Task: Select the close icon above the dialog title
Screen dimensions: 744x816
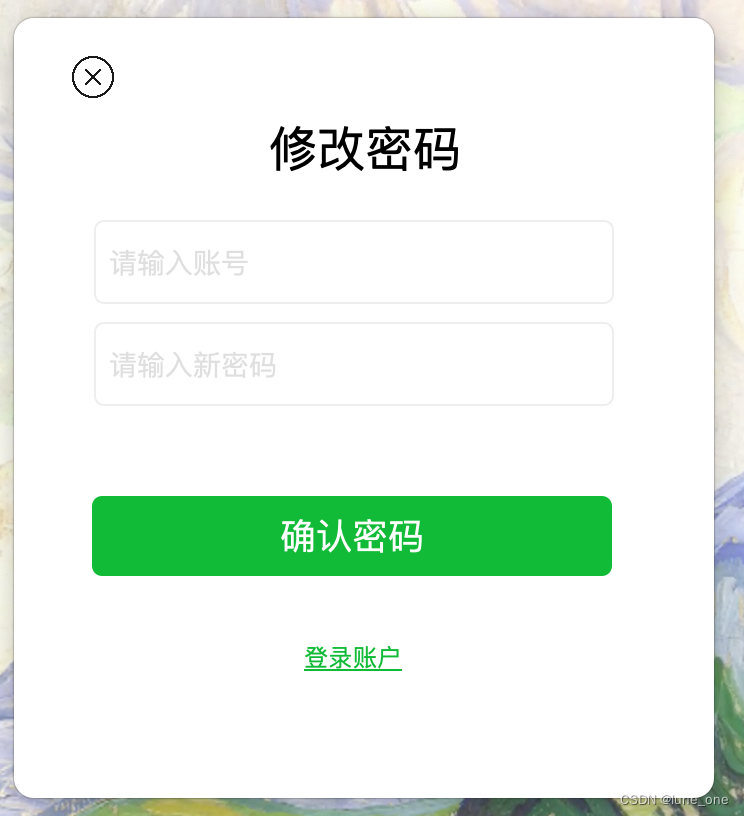Action: 92,77
